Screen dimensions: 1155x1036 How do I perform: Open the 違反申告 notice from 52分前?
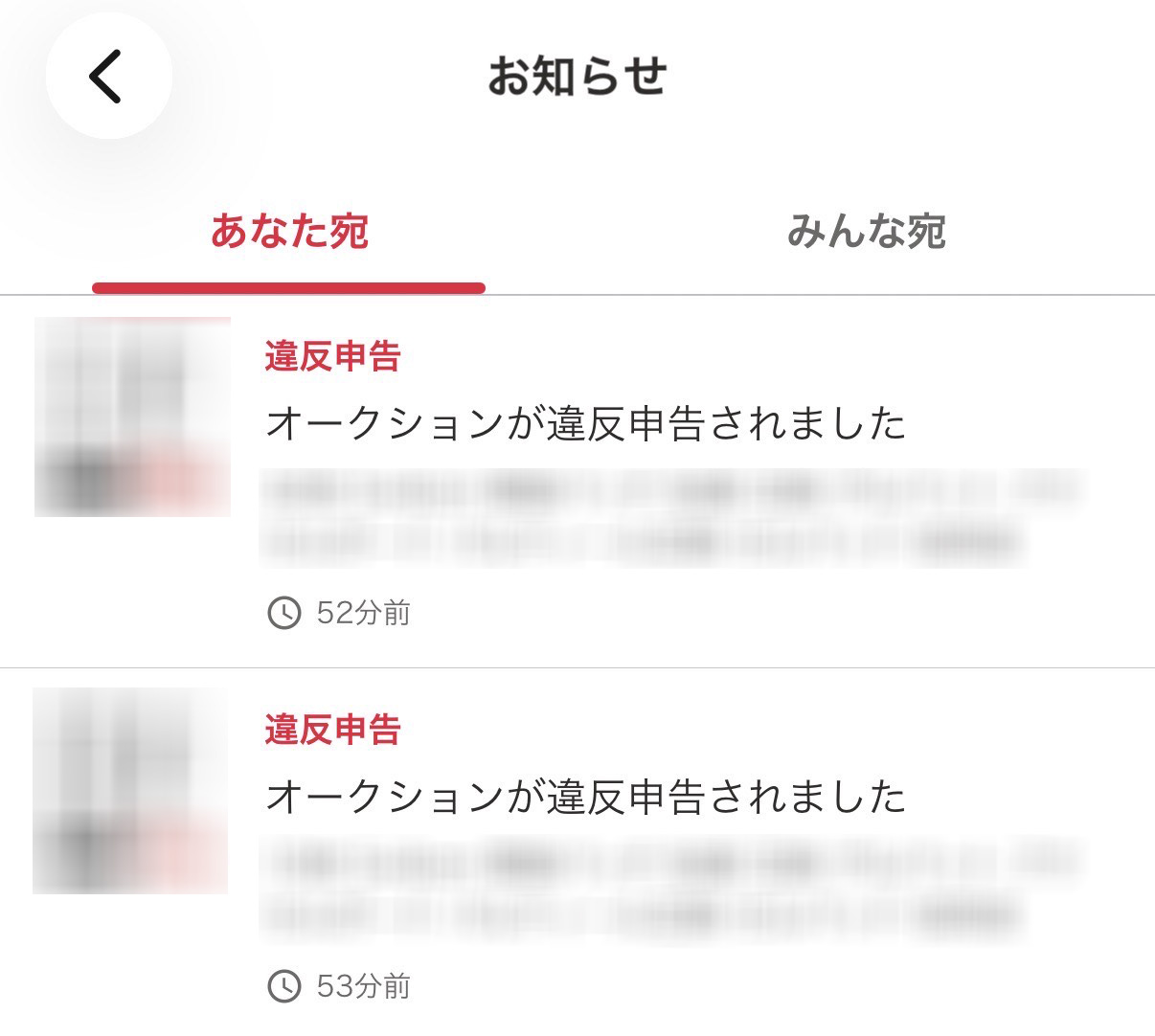(584, 423)
